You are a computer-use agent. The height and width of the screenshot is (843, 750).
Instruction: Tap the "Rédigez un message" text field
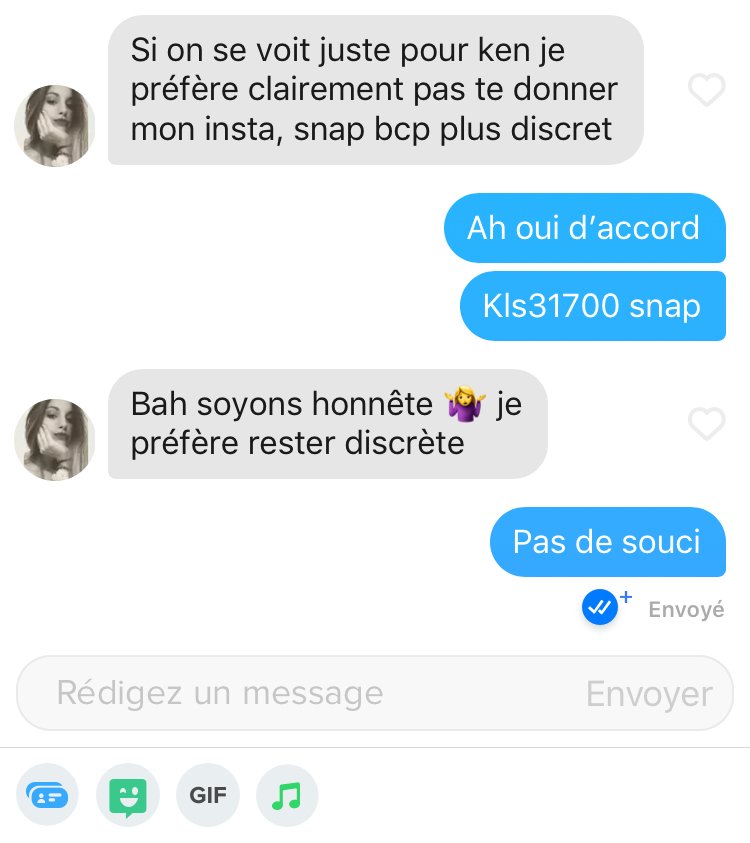click(300, 693)
